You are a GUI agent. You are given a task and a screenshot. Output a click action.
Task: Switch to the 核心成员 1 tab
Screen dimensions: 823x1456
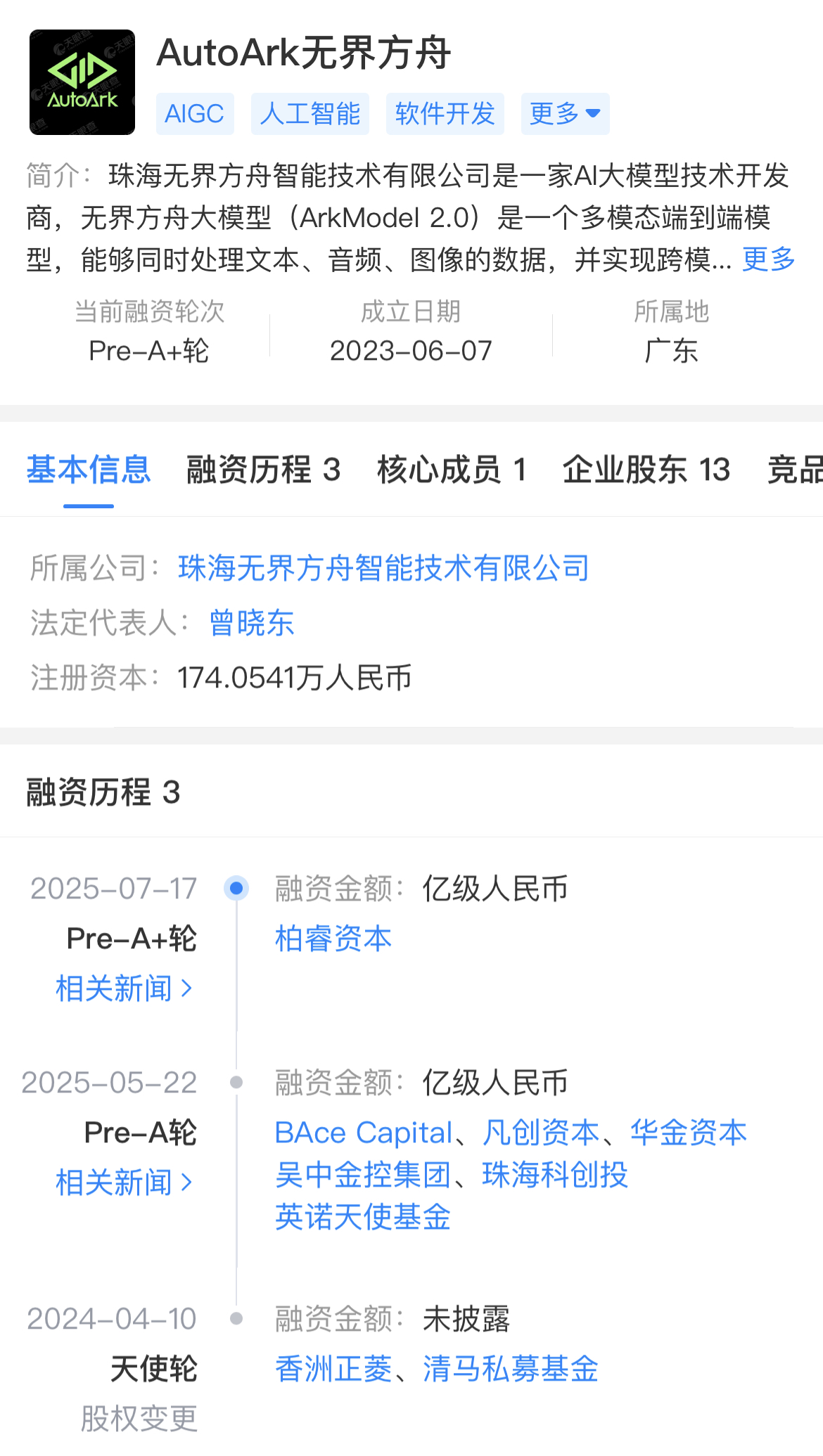coord(452,470)
